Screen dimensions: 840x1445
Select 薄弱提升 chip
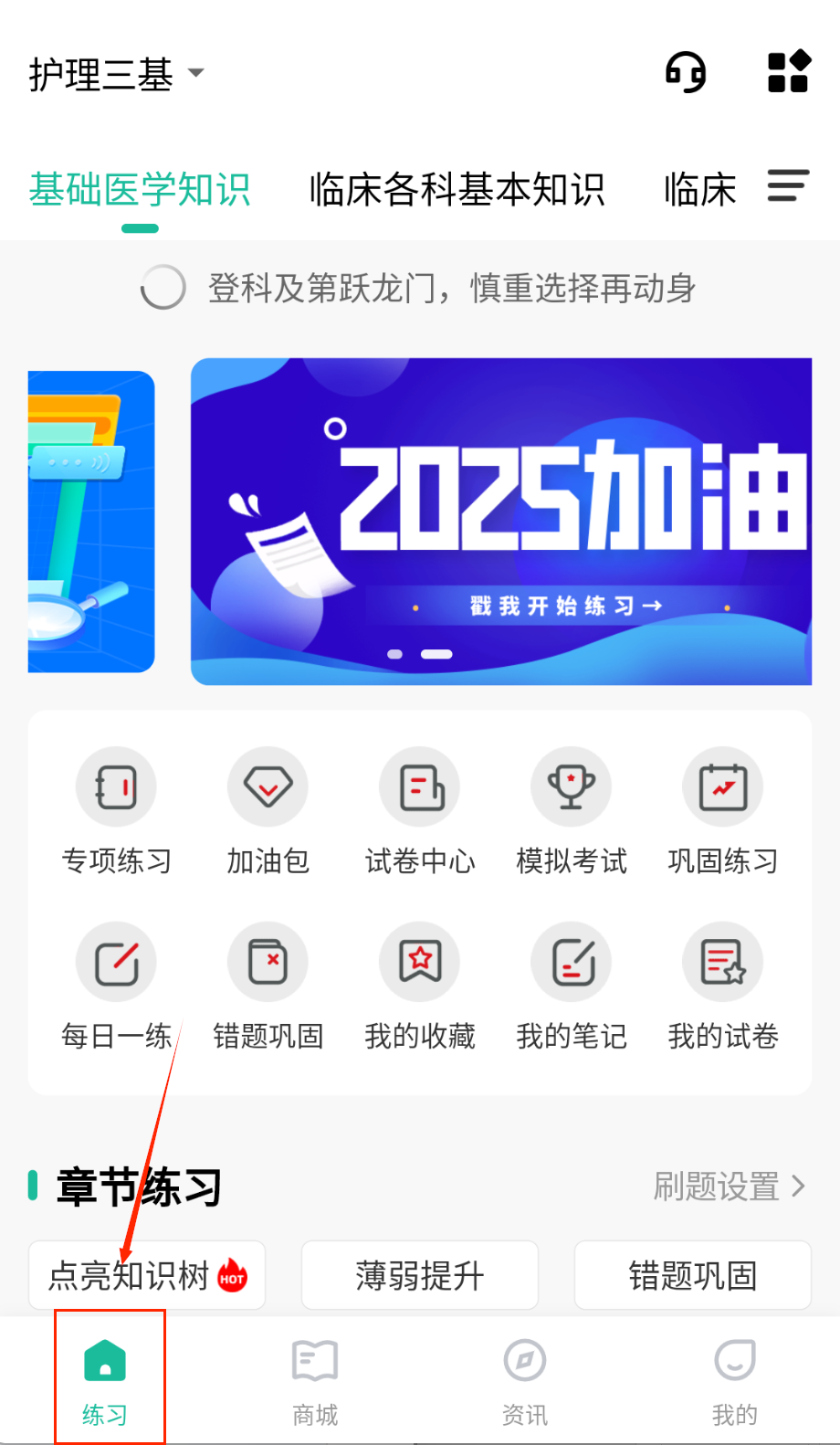pos(420,1275)
